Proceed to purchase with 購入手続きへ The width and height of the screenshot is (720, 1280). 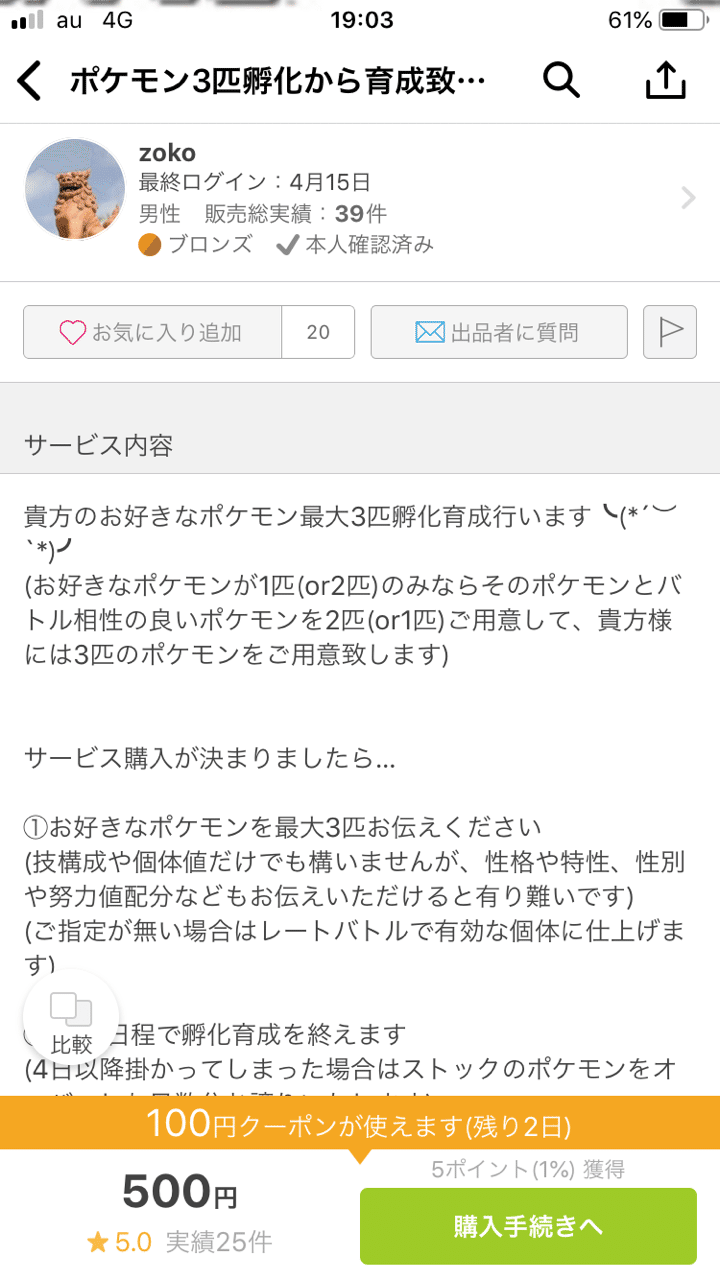(528, 1226)
